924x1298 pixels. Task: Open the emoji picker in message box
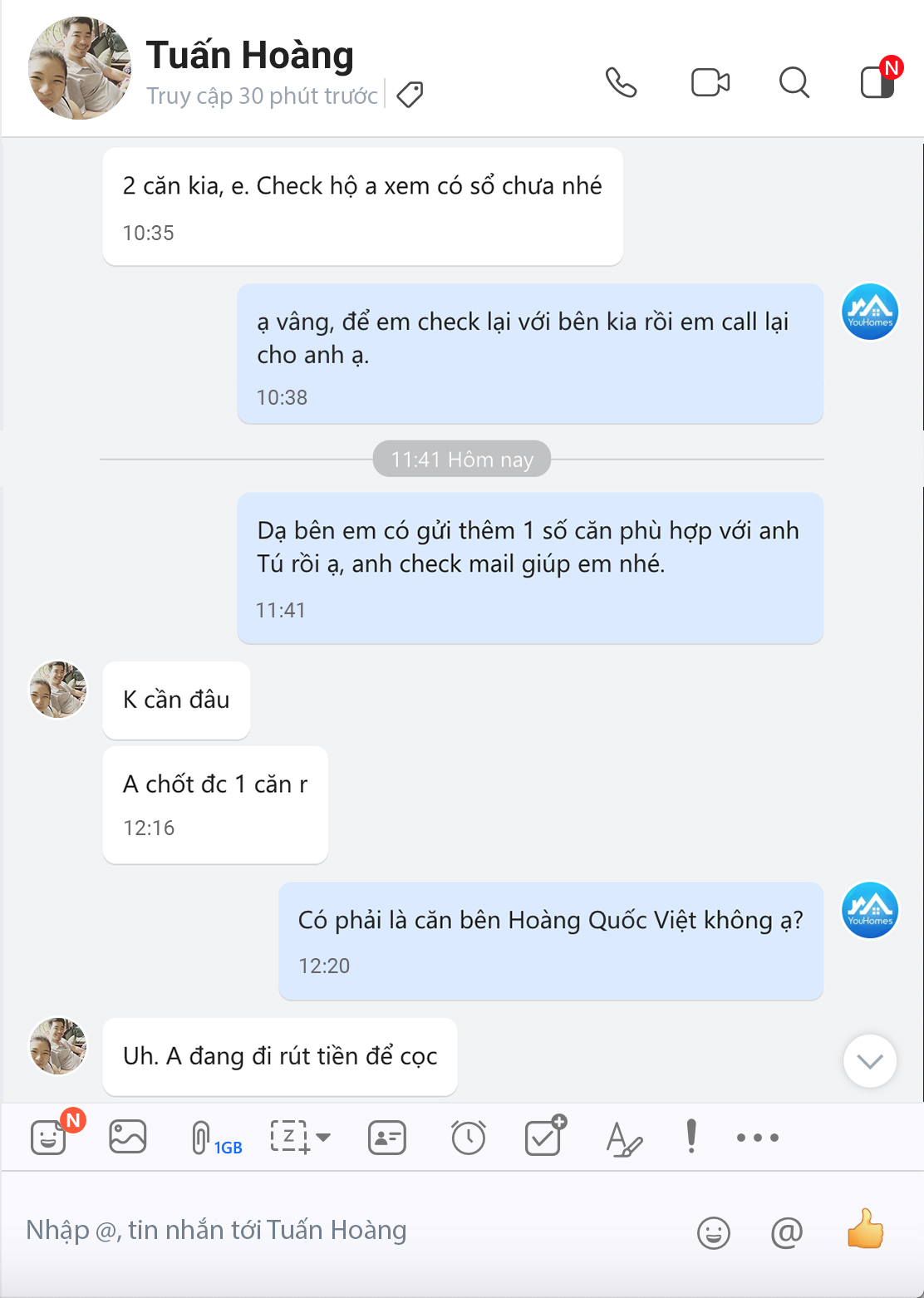pos(713,1232)
